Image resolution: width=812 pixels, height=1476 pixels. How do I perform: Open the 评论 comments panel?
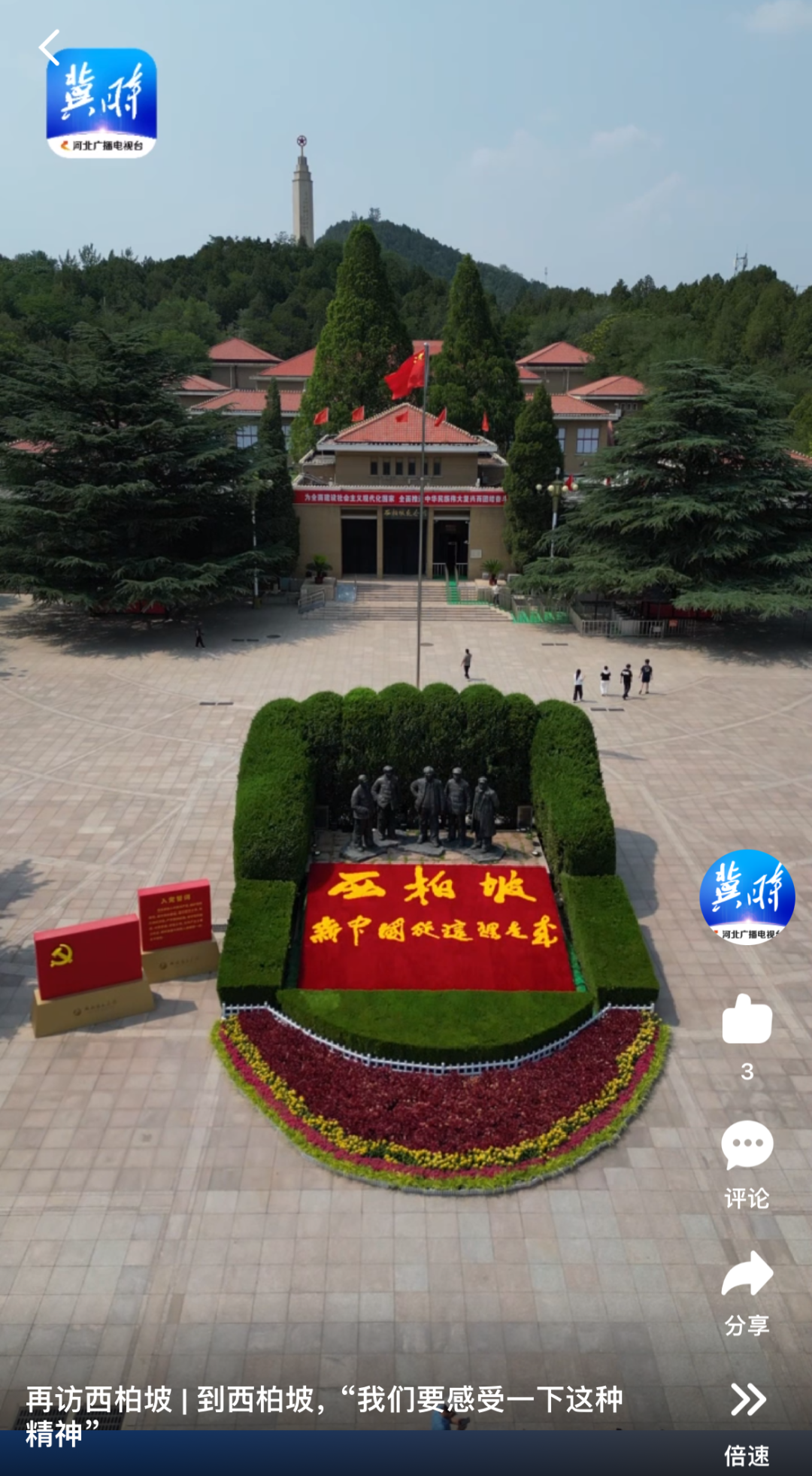747,1146
